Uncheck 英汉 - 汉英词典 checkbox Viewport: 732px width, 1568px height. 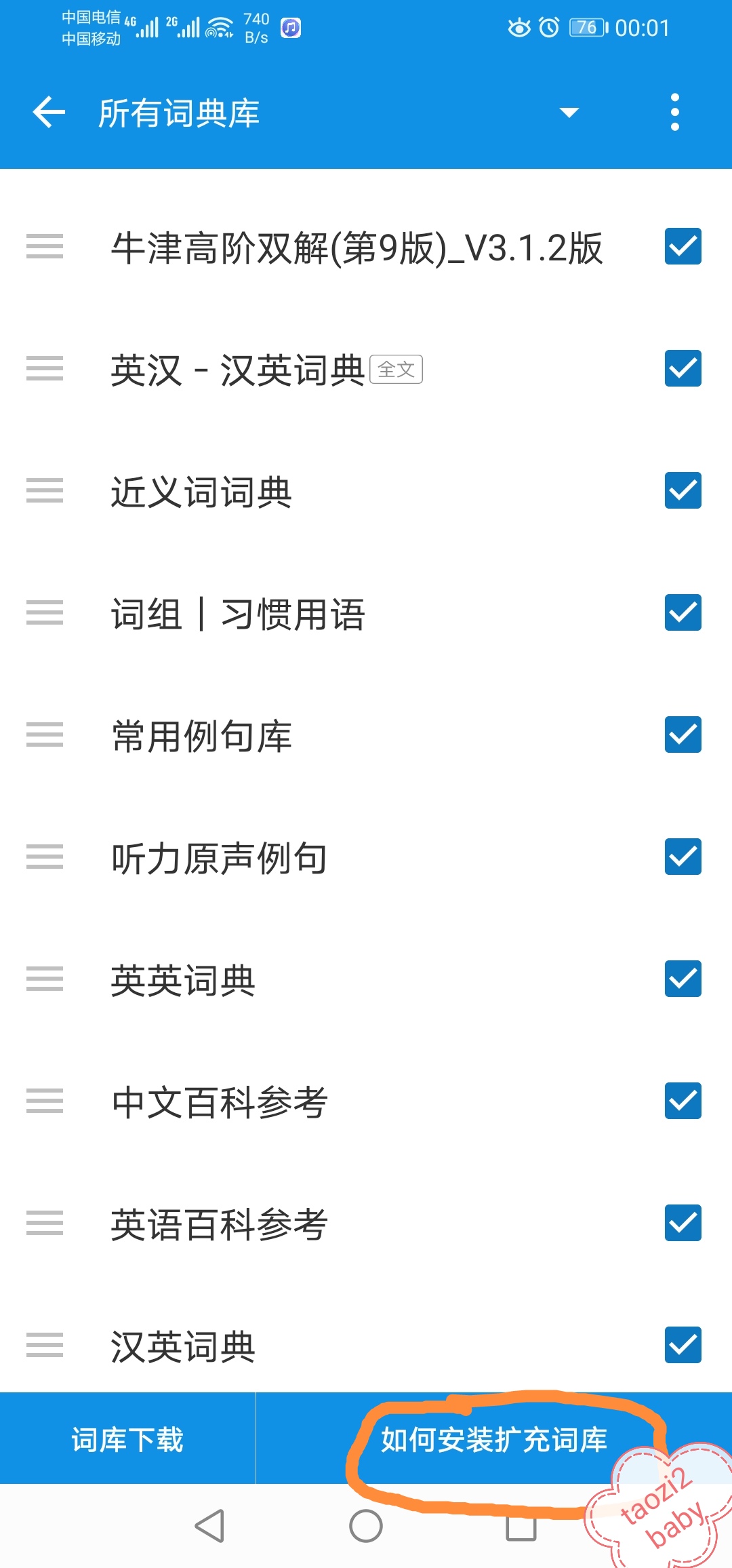[x=683, y=368]
